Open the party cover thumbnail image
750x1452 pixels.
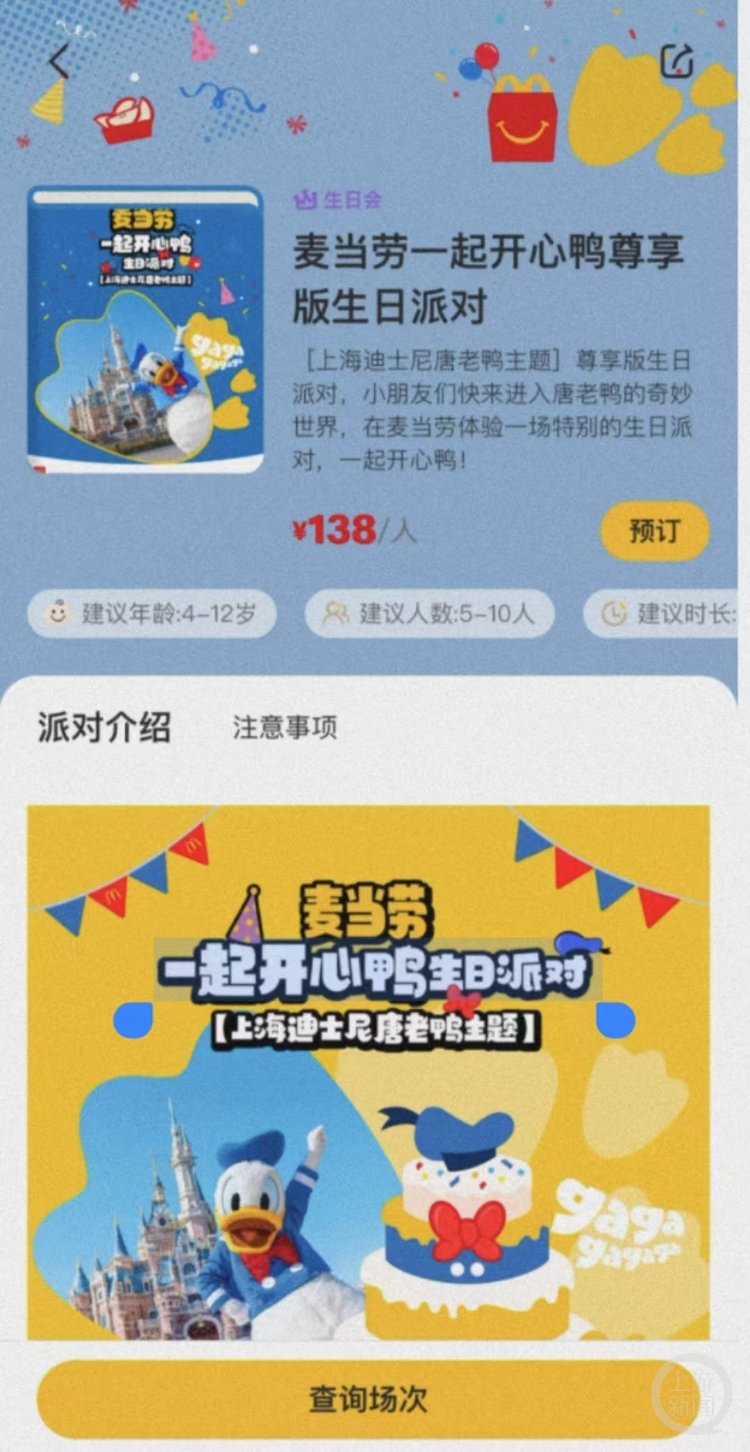[x=145, y=330]
